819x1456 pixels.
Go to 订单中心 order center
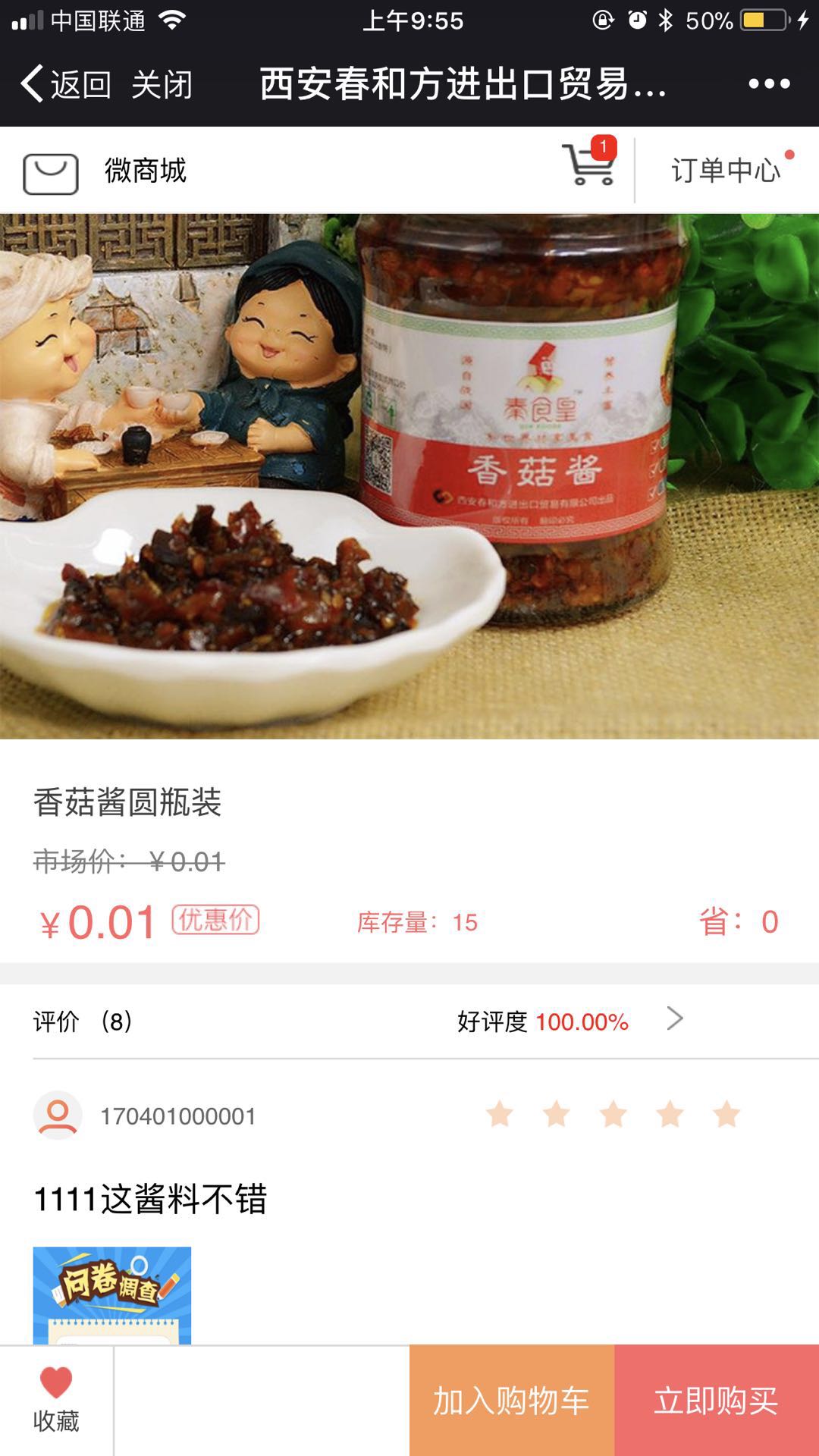[x=726, y=171]
